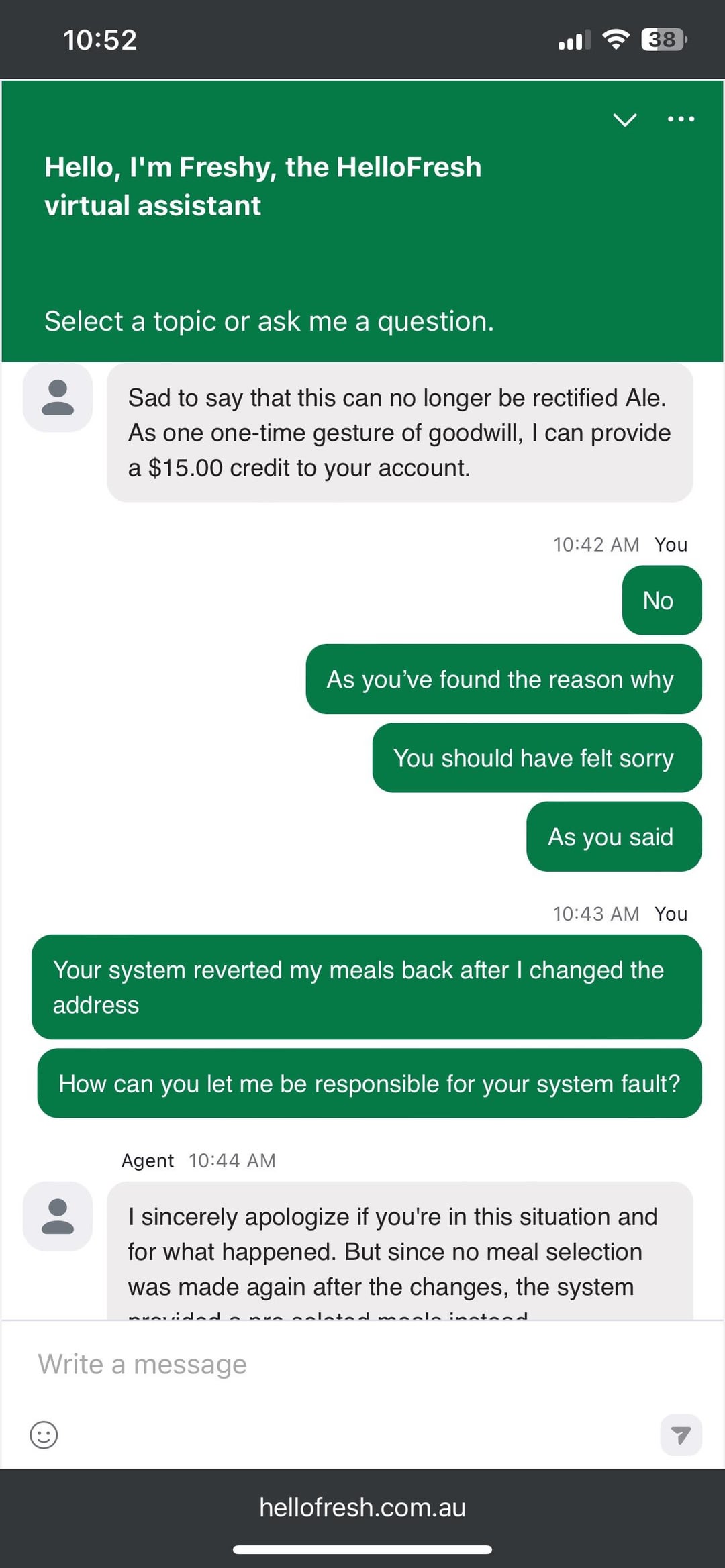Send the message with the arrow button
725x1568 pixels.
coord(681,1435)
